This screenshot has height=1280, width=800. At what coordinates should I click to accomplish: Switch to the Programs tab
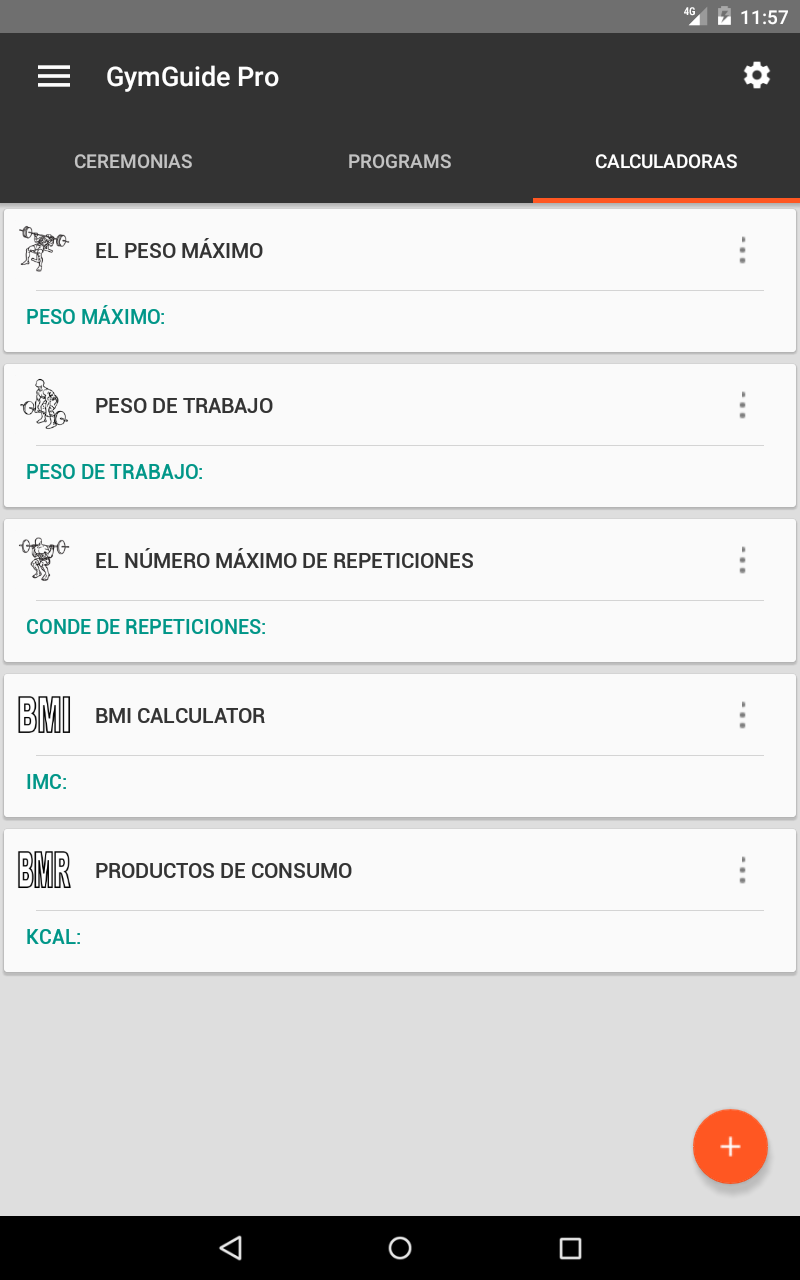coord(399,162)
